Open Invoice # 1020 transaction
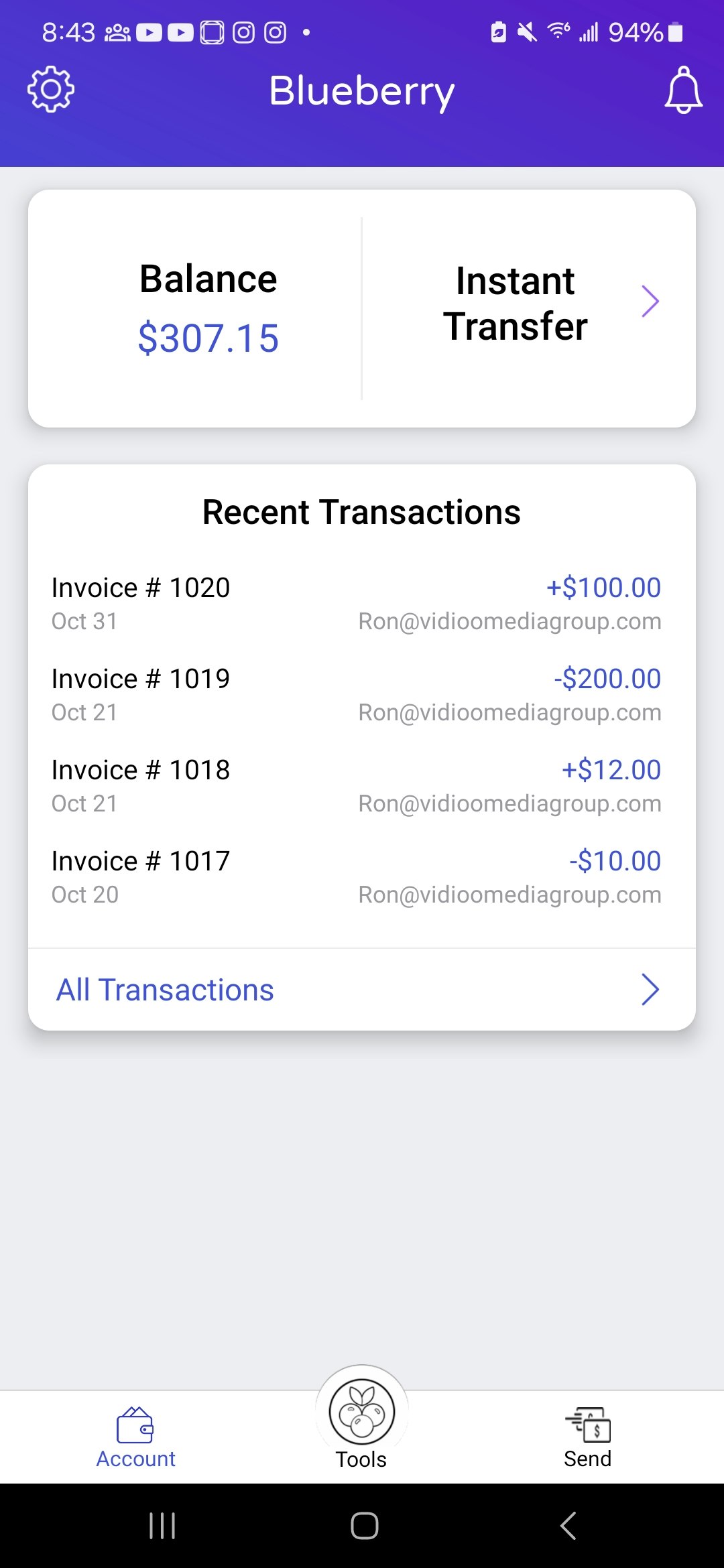724x1568 pixels. coord(356,603)
